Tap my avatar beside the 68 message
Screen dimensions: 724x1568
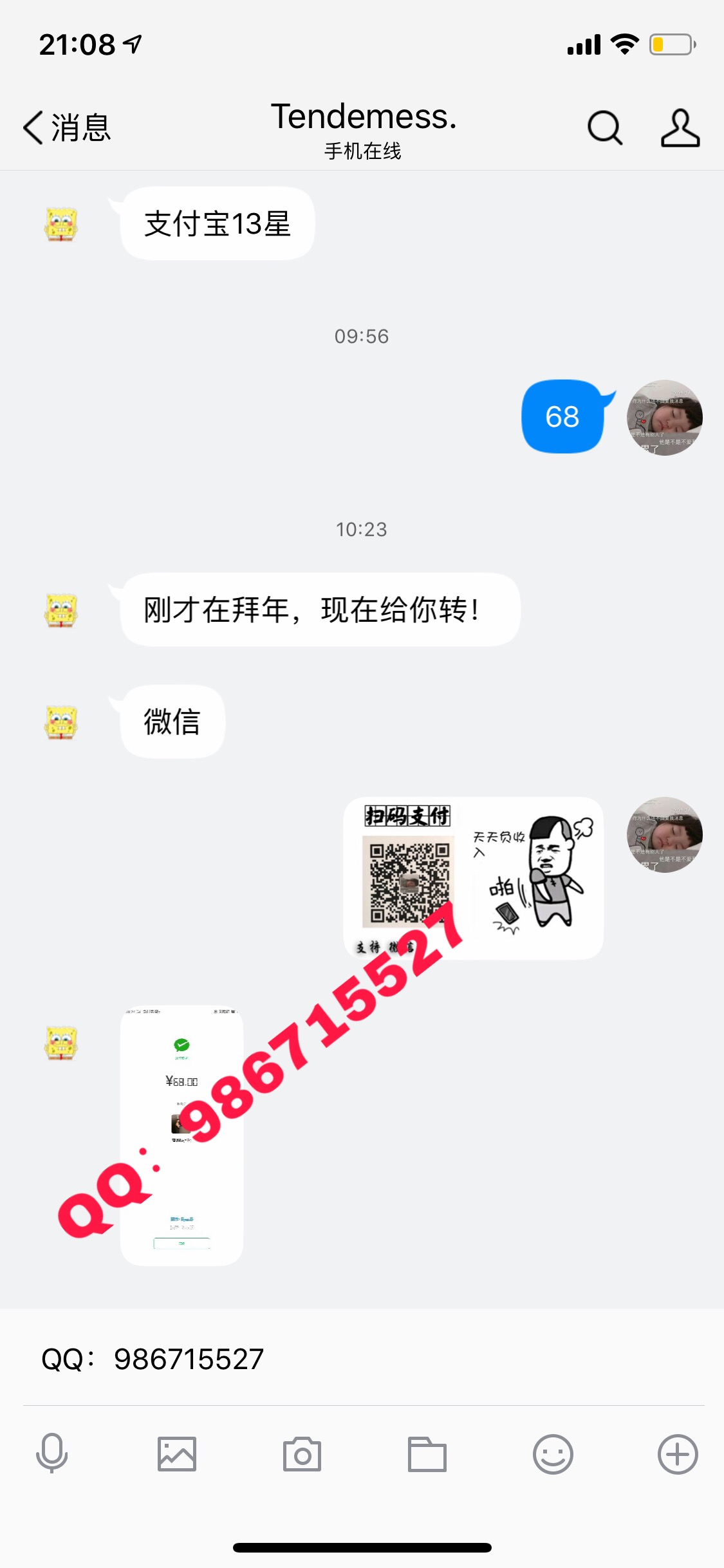point(664,417)
